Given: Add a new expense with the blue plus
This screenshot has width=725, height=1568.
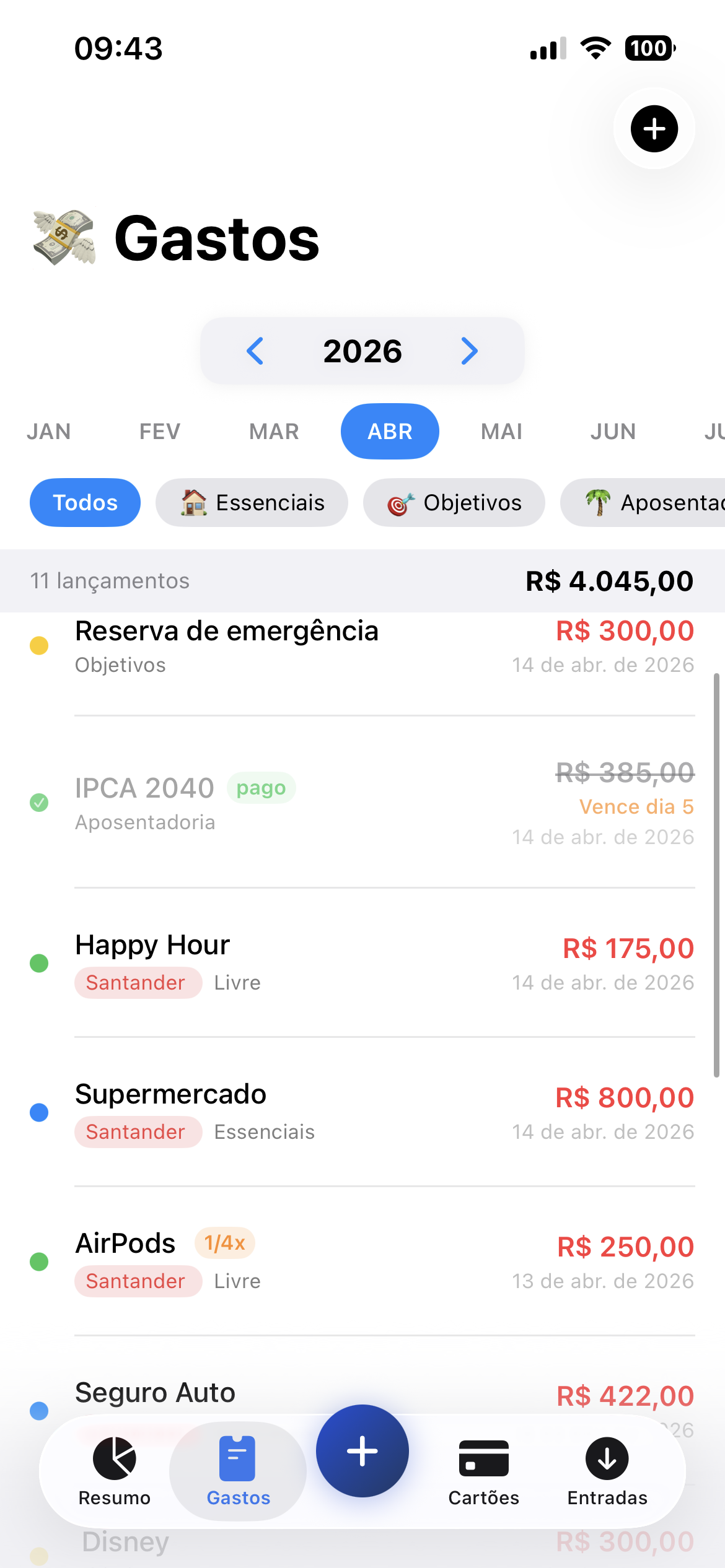Looking at the screenshot, I should [362, 1451].
